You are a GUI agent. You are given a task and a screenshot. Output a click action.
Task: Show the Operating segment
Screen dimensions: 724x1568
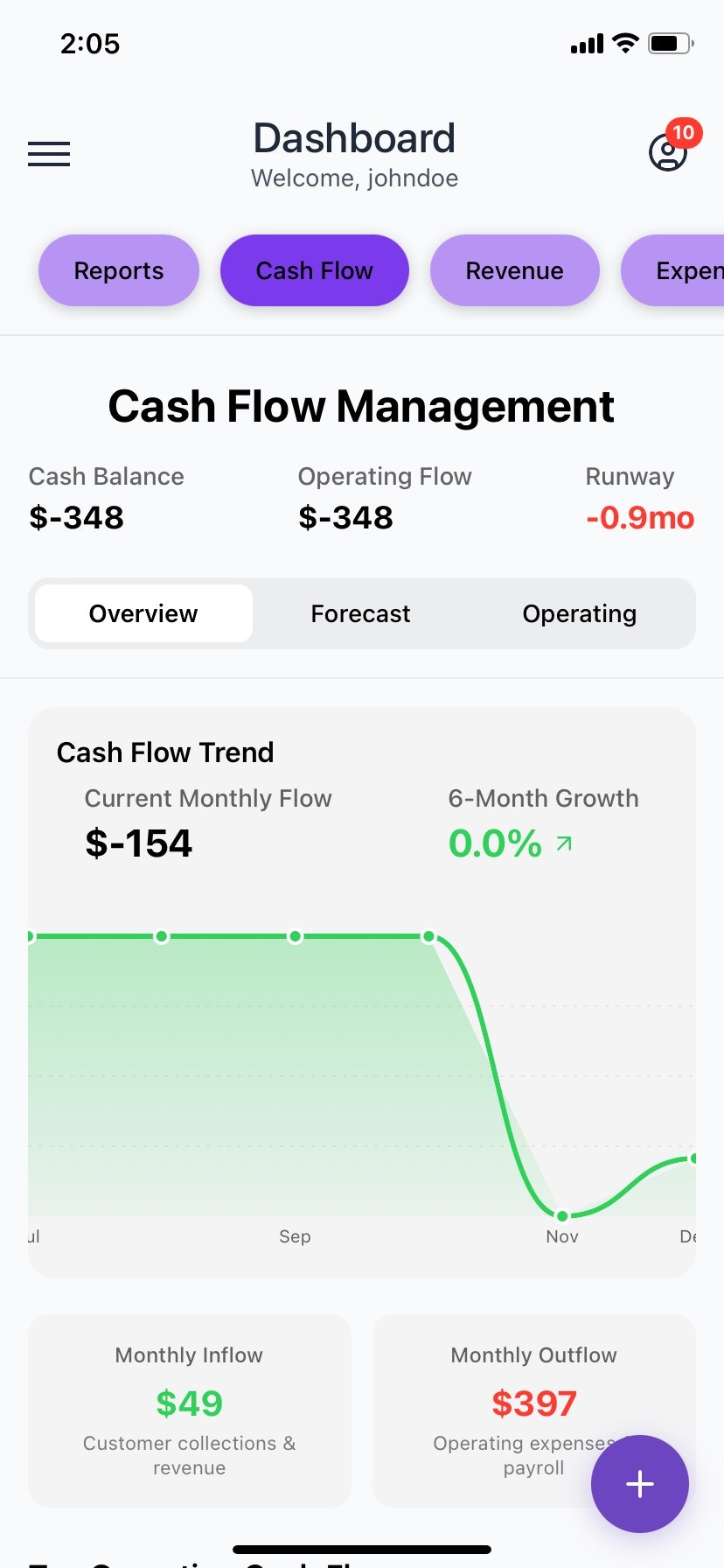[579, 614]
